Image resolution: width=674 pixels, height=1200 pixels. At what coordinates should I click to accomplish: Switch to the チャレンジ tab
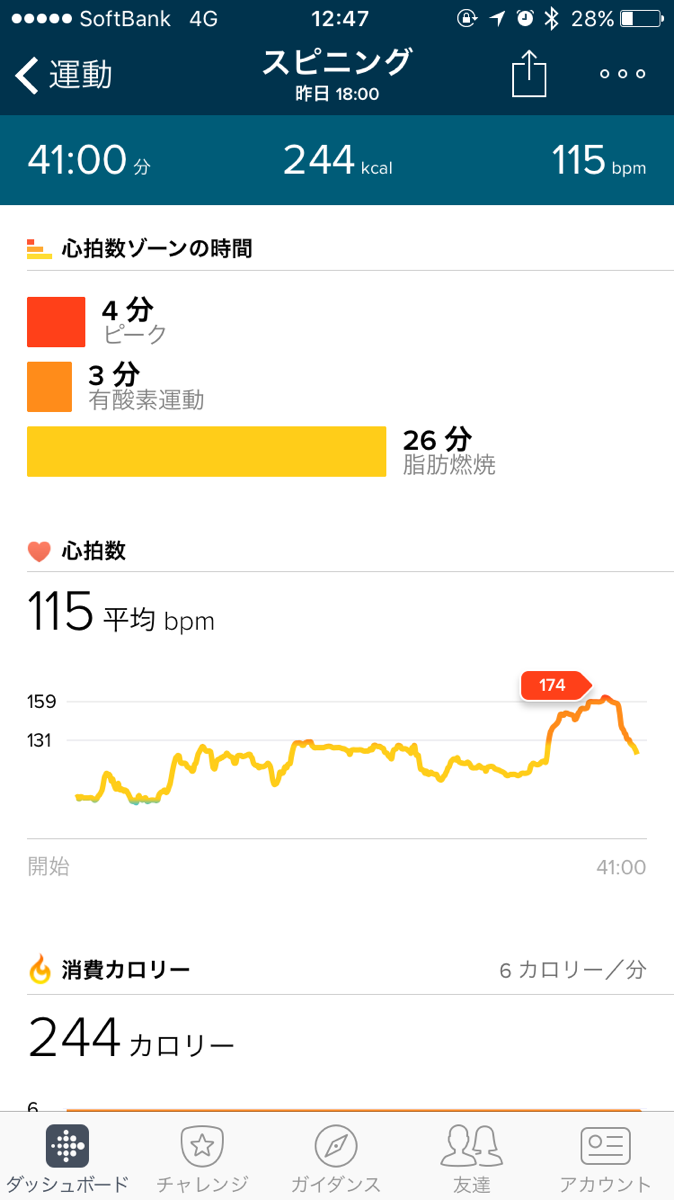point(202,1158)
